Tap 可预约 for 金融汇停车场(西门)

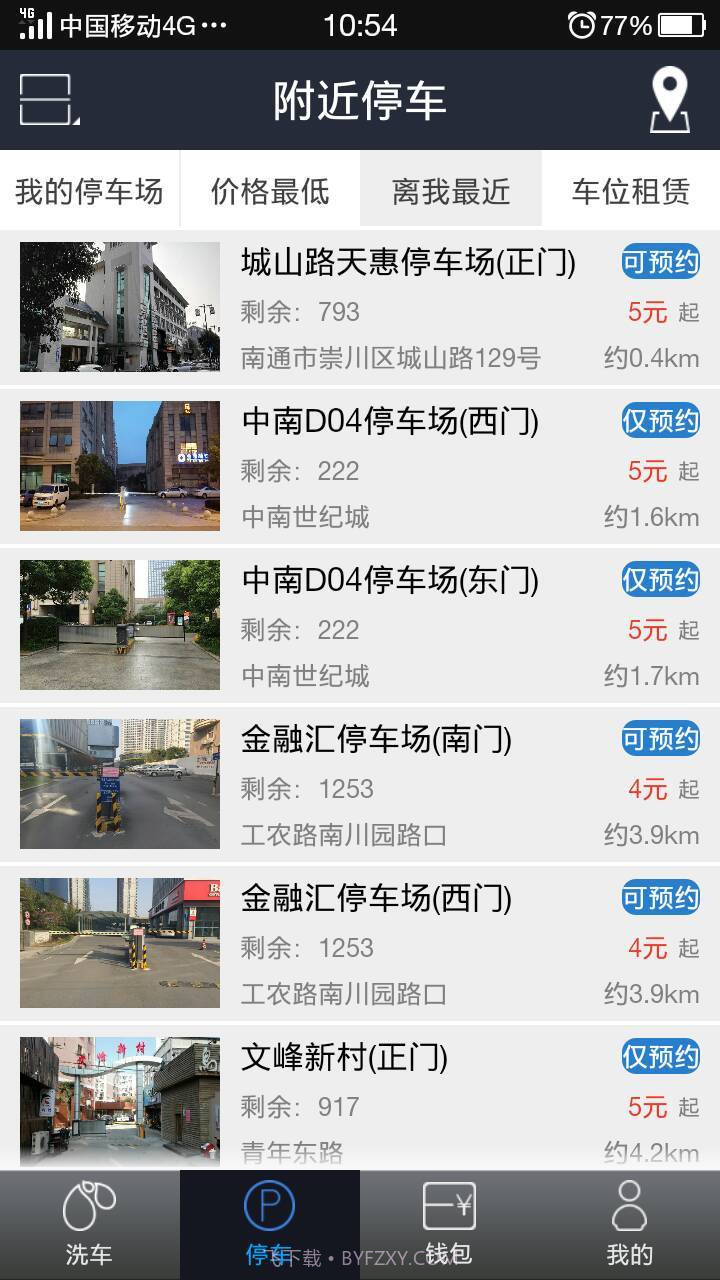point(659,897)
